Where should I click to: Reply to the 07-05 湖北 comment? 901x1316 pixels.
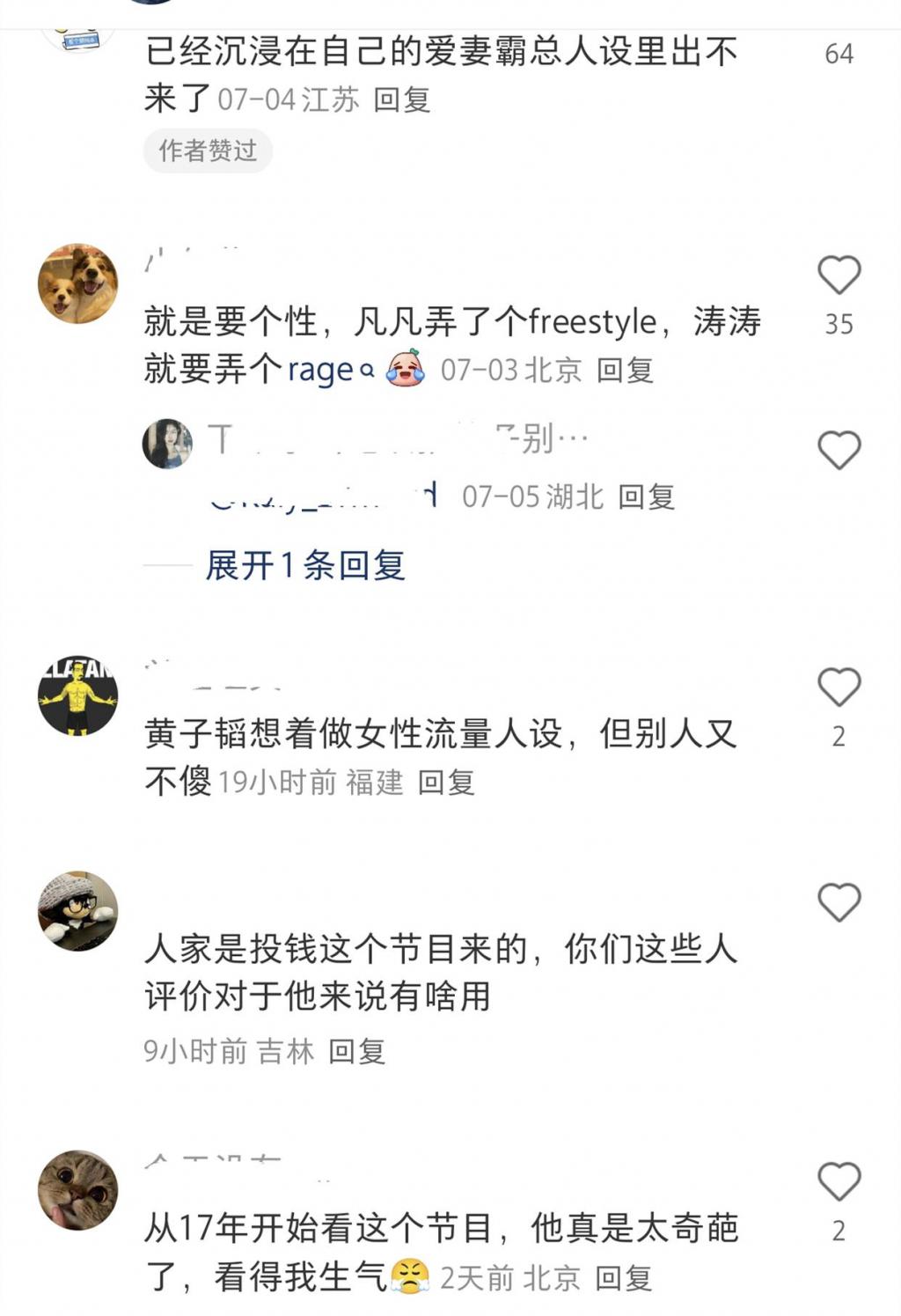(x=646, y=497)
